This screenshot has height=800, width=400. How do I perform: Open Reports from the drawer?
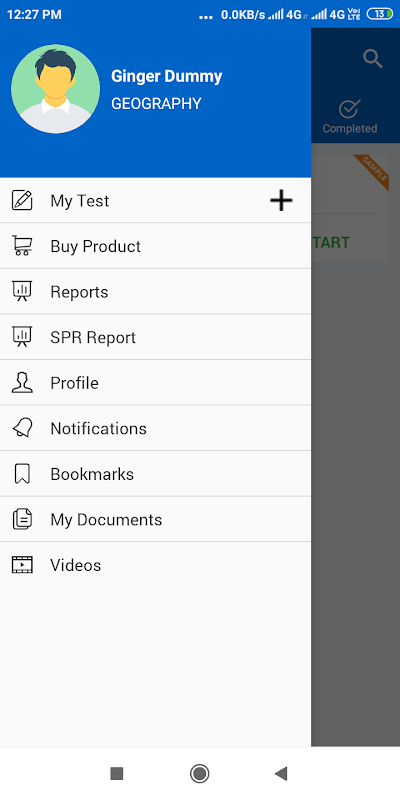(x=156, y=291)
